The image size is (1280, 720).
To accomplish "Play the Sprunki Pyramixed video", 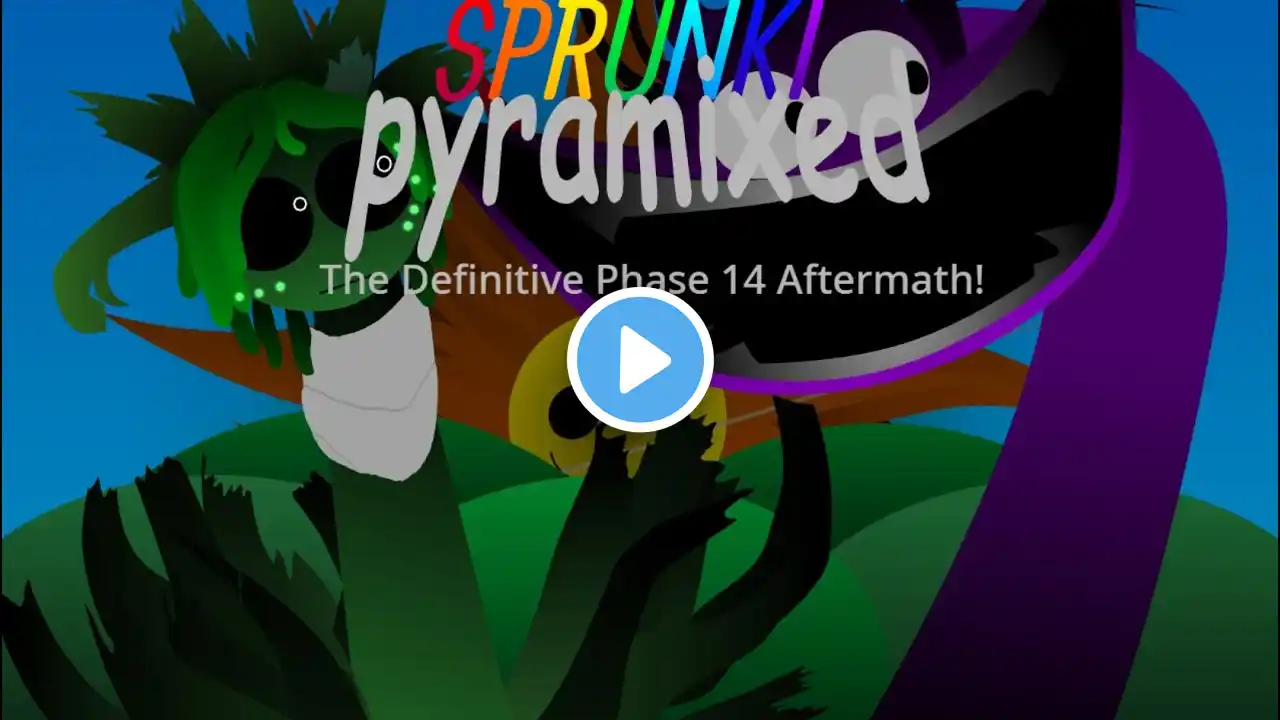I will click(640, 360).
